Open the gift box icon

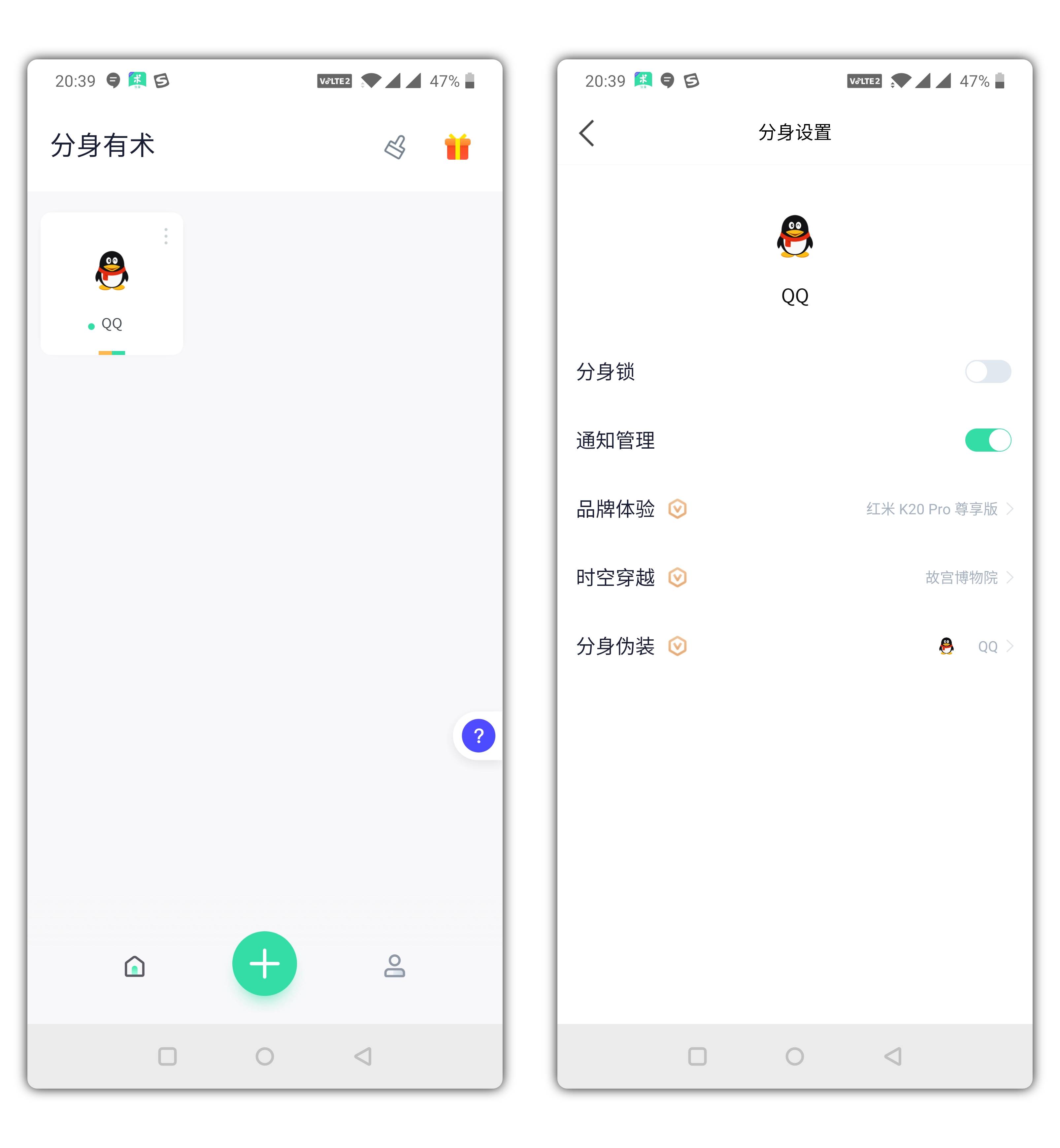[x=457, y=147]
